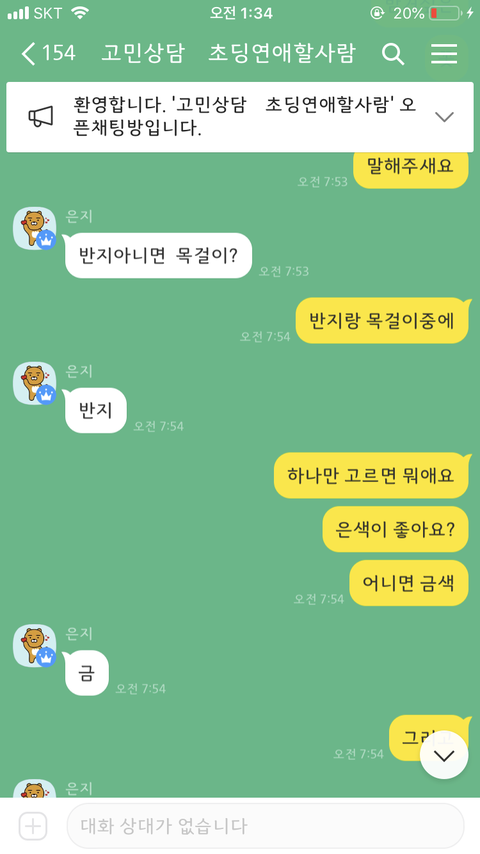Open the plus attachment menu
This screenshot has width=480, height=854.
(33, 827)
